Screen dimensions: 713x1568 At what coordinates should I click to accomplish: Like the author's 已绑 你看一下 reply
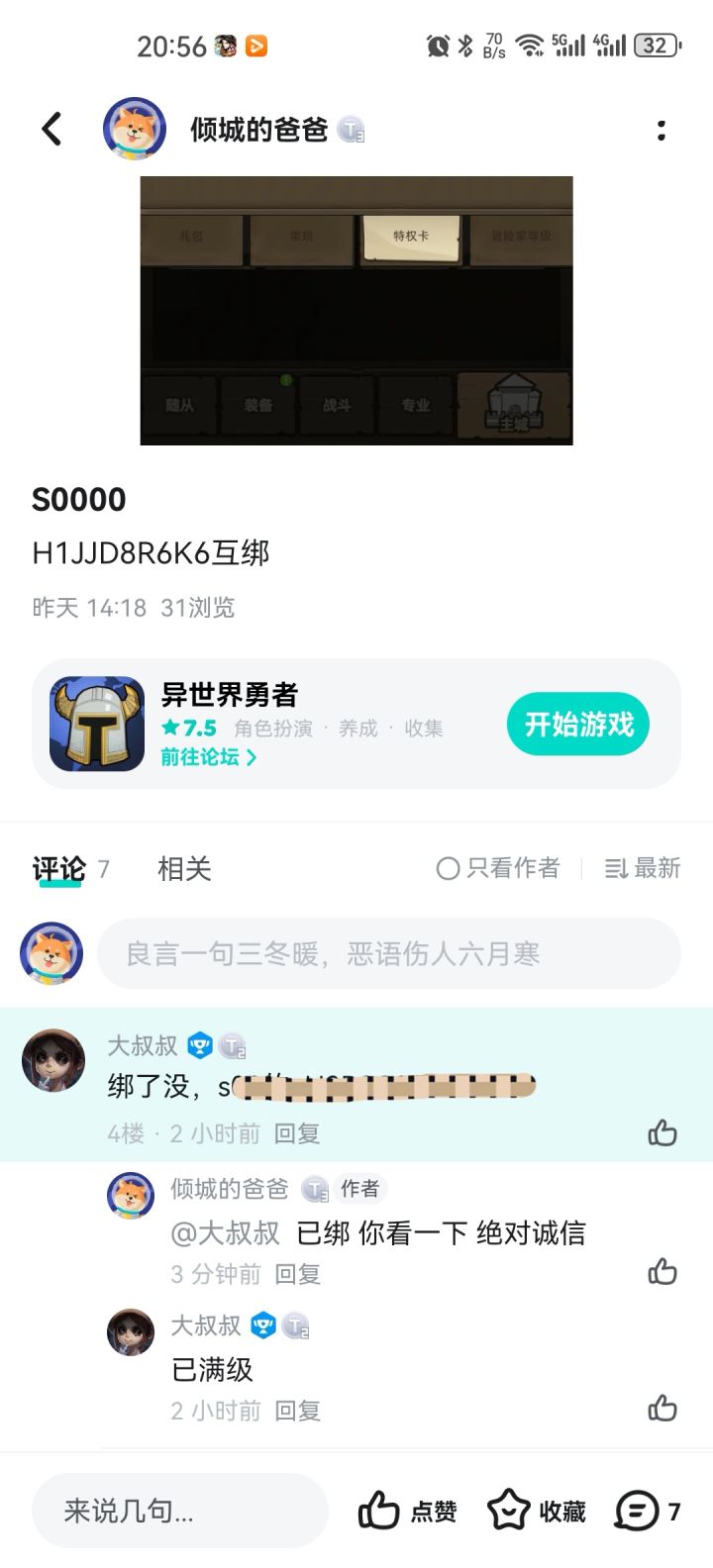click(662, 1271)
